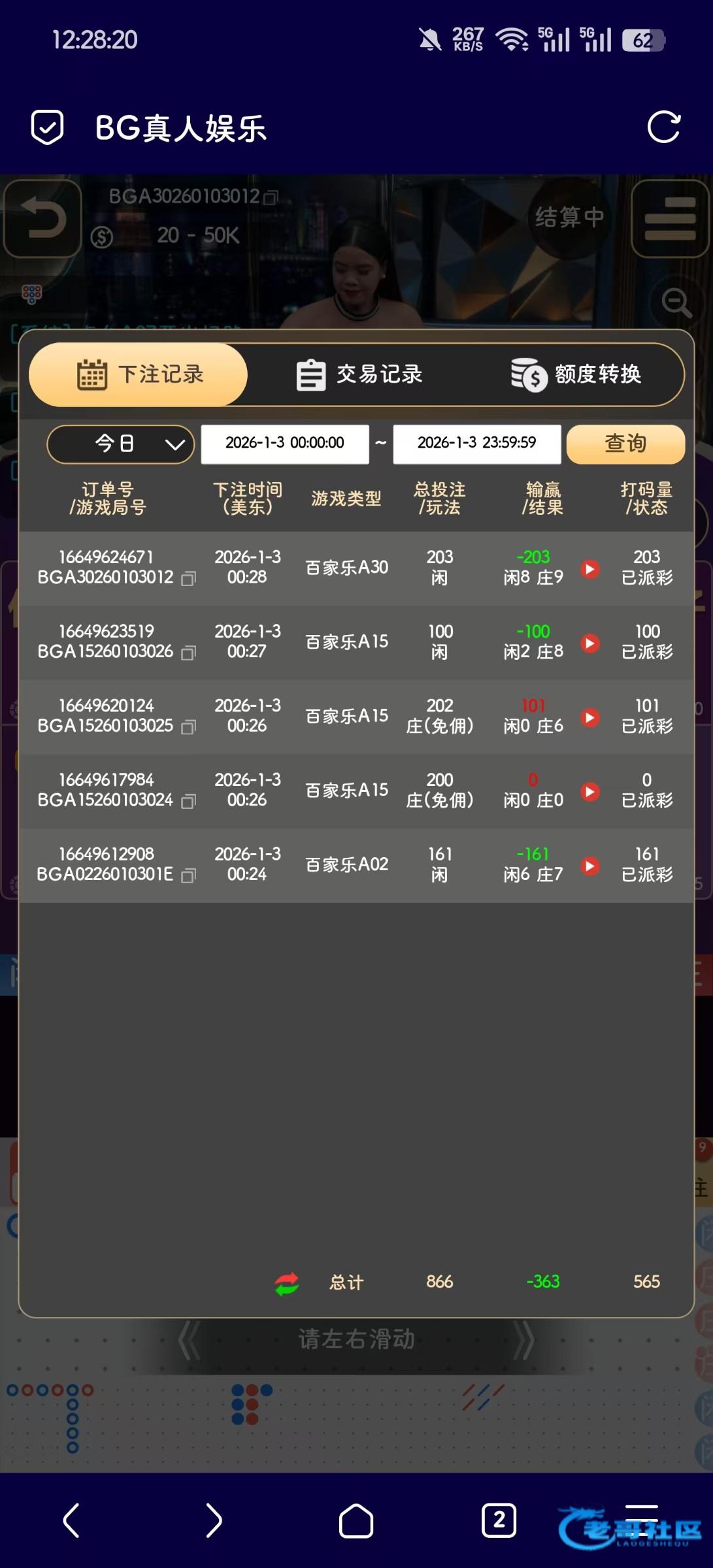Play replay for order 16649612908
Image resolution: width=713 pixels, height=1568 pixels.
[x=590, y=866]
